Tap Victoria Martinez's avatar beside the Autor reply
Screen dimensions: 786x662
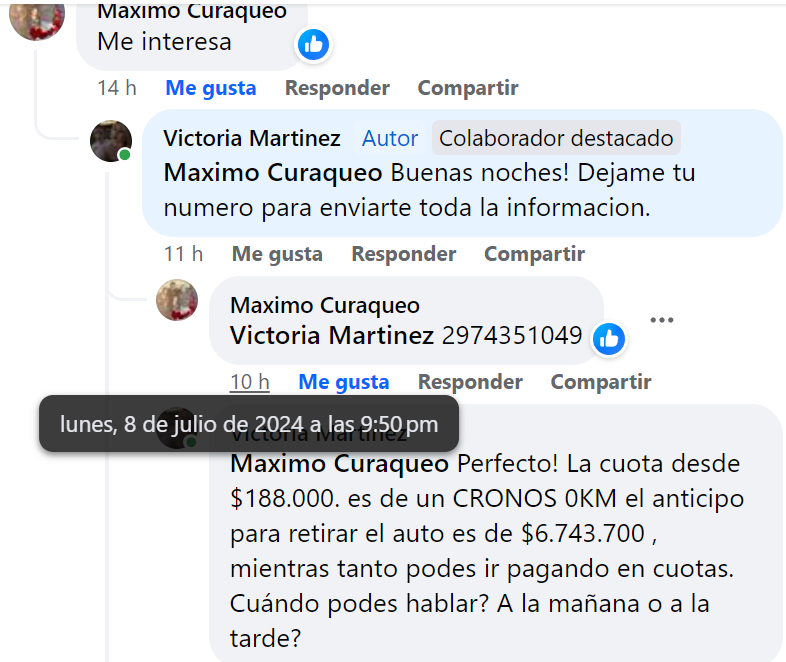click(111, 141)
